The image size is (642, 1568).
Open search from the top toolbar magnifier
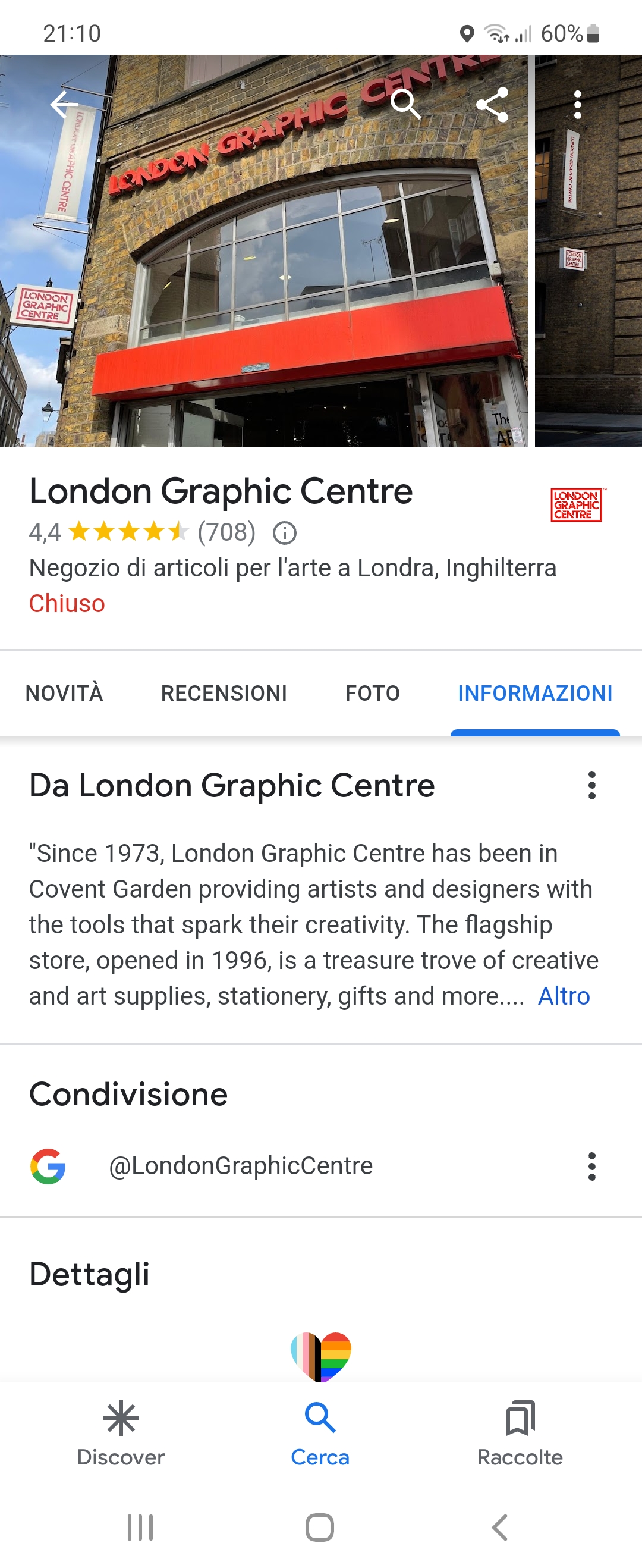(405, 105)
